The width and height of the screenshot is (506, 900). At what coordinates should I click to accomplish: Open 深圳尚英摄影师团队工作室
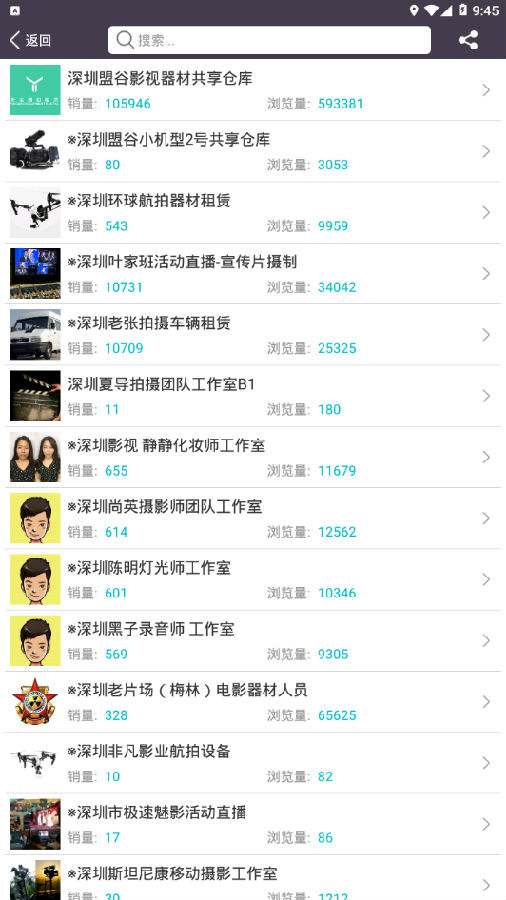pyautogui.click(x=253, y=518)
